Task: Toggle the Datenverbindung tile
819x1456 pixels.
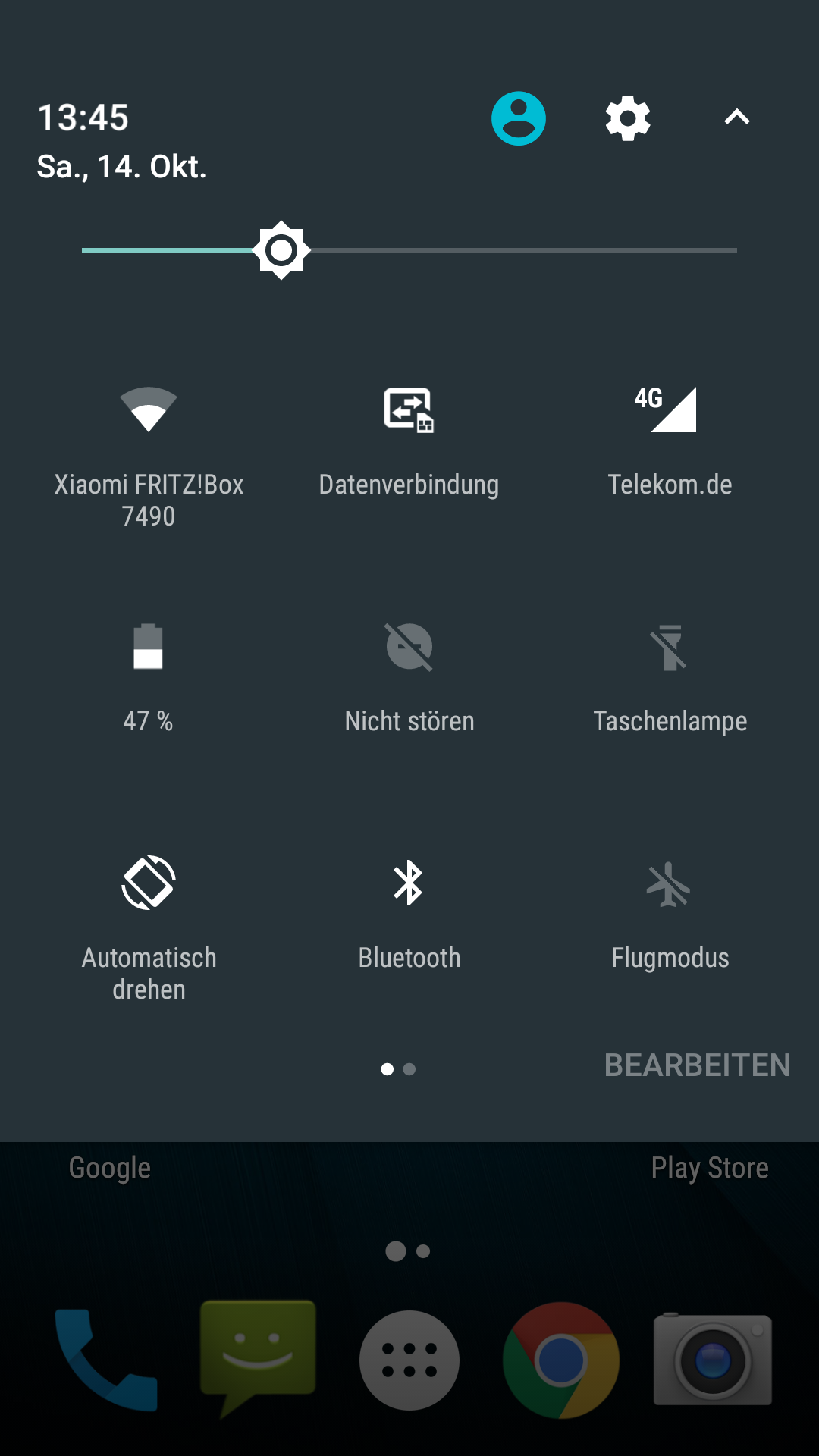Action: tap(409, 444)
